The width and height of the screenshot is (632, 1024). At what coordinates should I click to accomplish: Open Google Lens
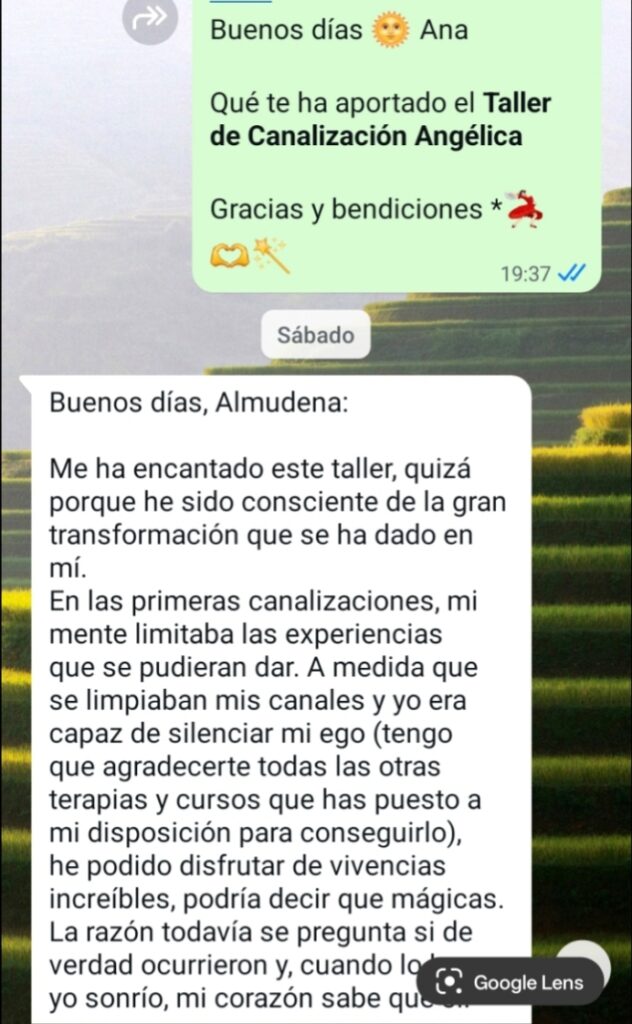(510, 981)
